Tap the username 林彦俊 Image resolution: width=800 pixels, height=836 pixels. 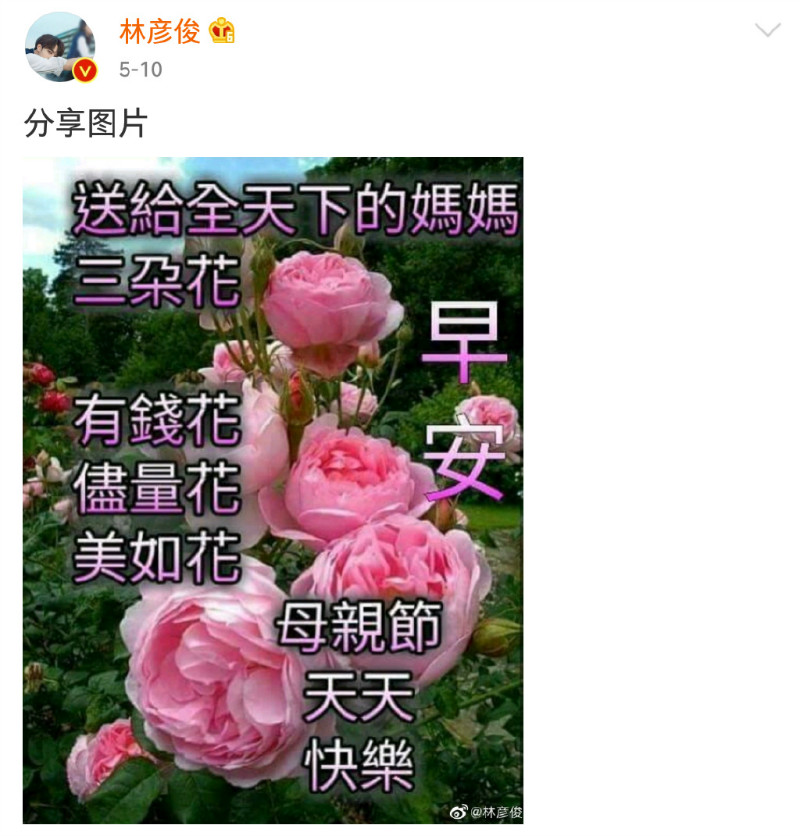[160, 31]
